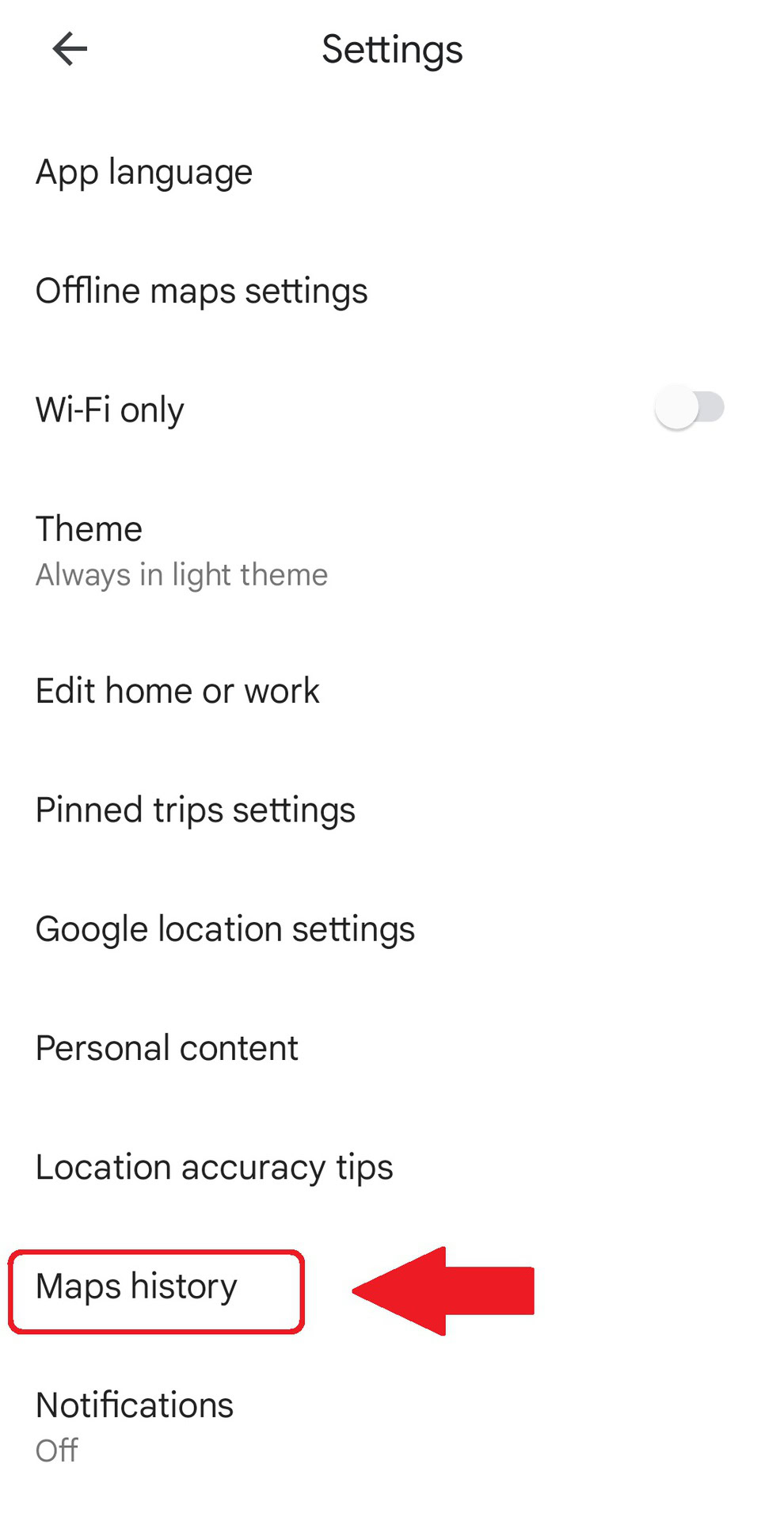
Task: Open Notifications settings
Action: point(135,1424)
